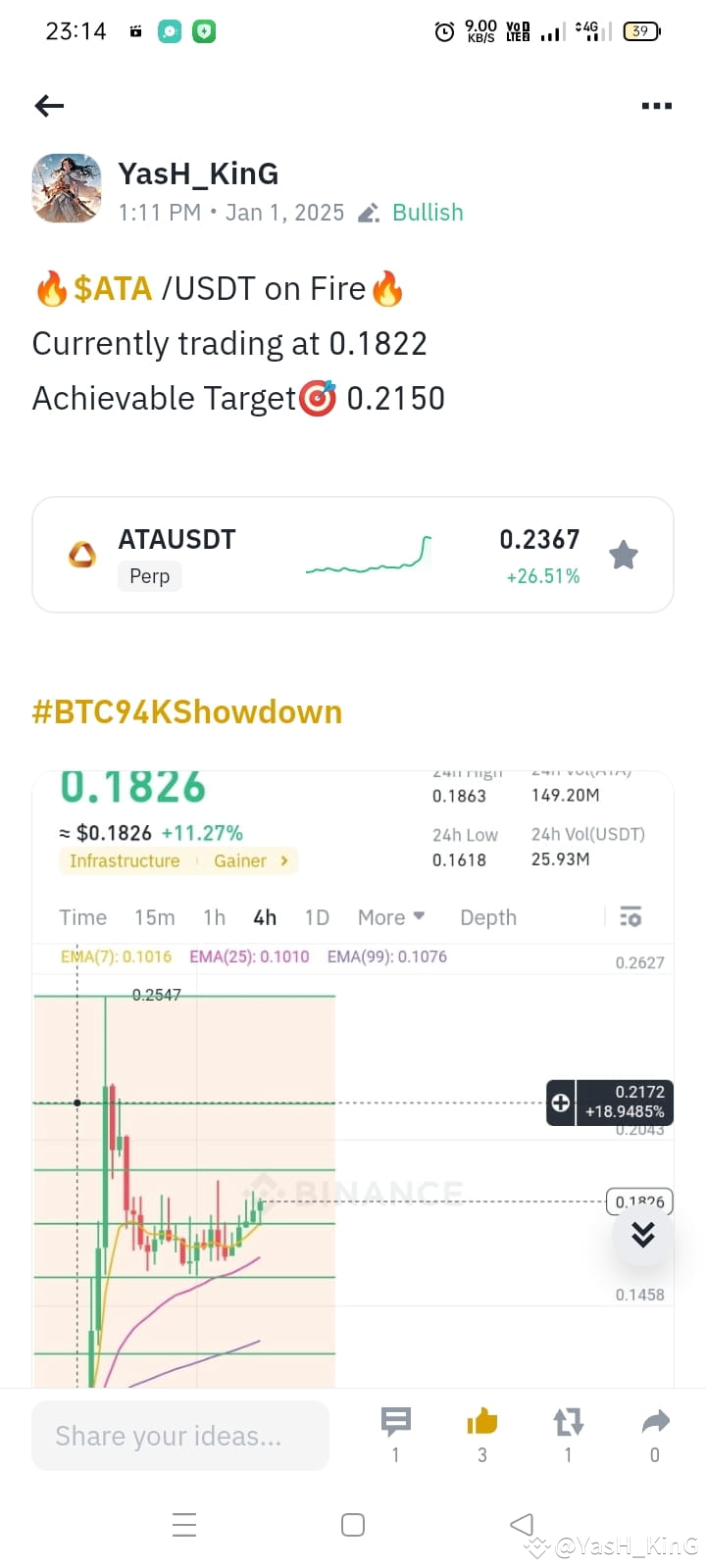Tap the repost arrows icon
This screenshot has width=706, height=1568.
tap(568, 1421)
